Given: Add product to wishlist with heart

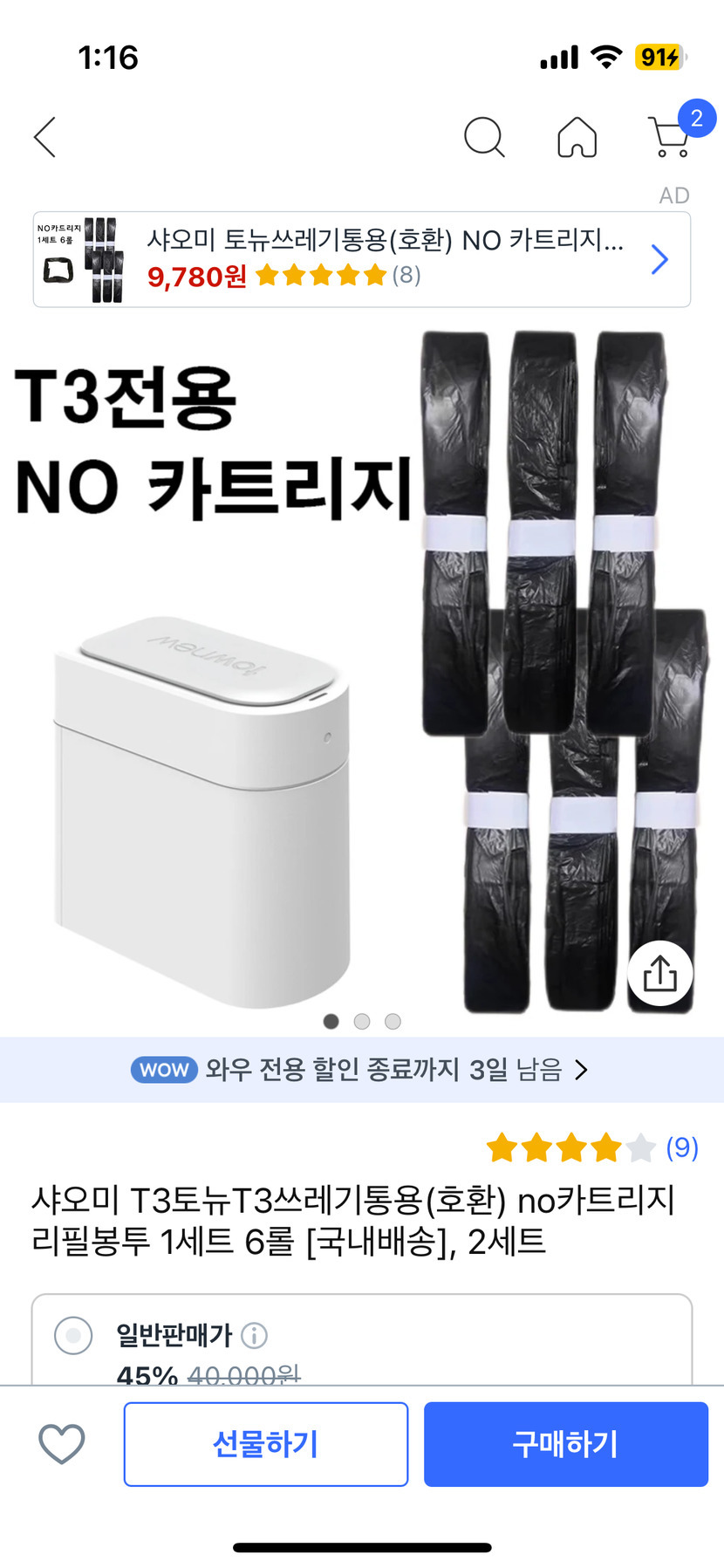Looking at the screenshot, I should click(62, 1444).
